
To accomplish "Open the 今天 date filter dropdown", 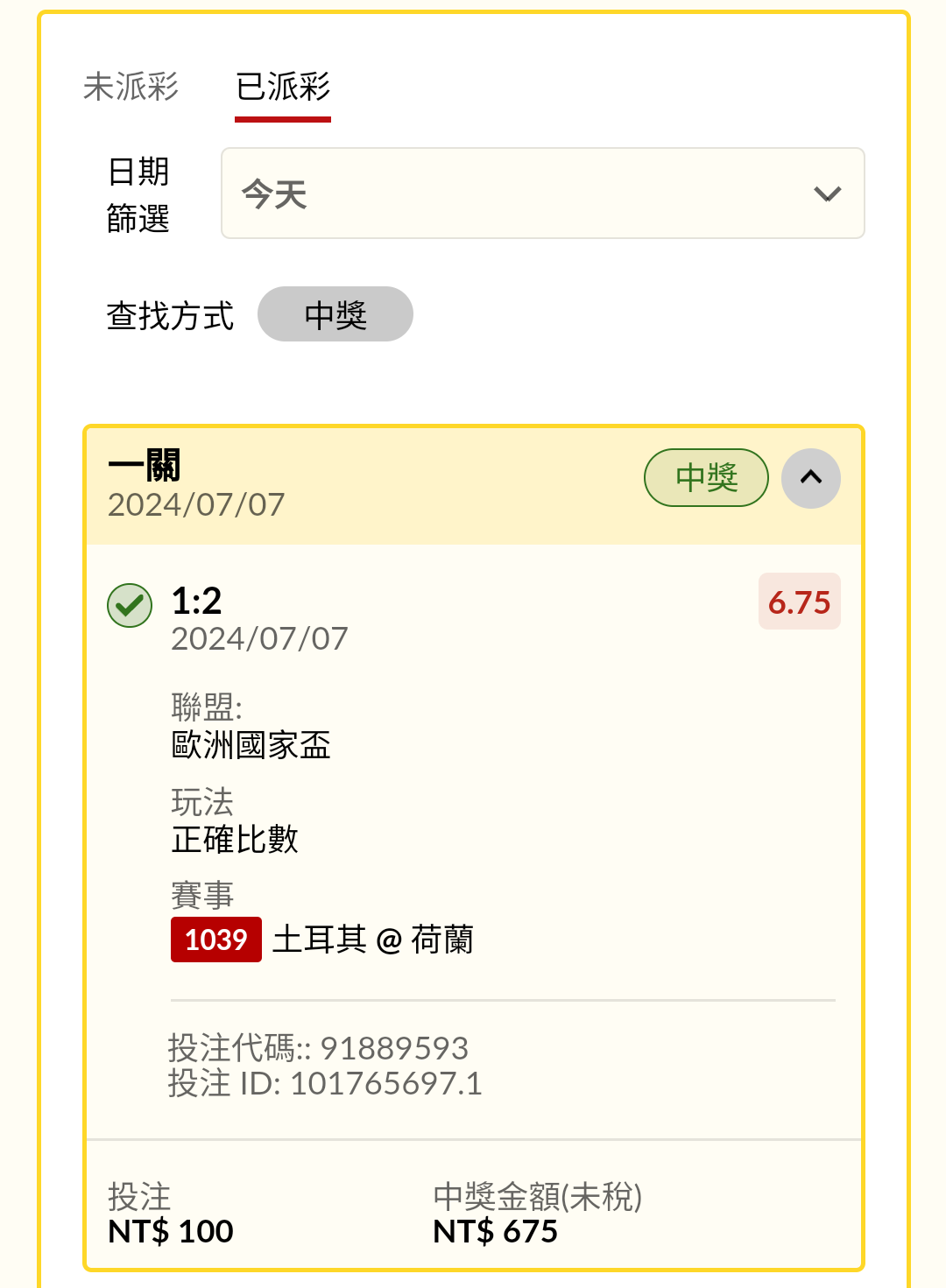I will click(x=542, y=194).
